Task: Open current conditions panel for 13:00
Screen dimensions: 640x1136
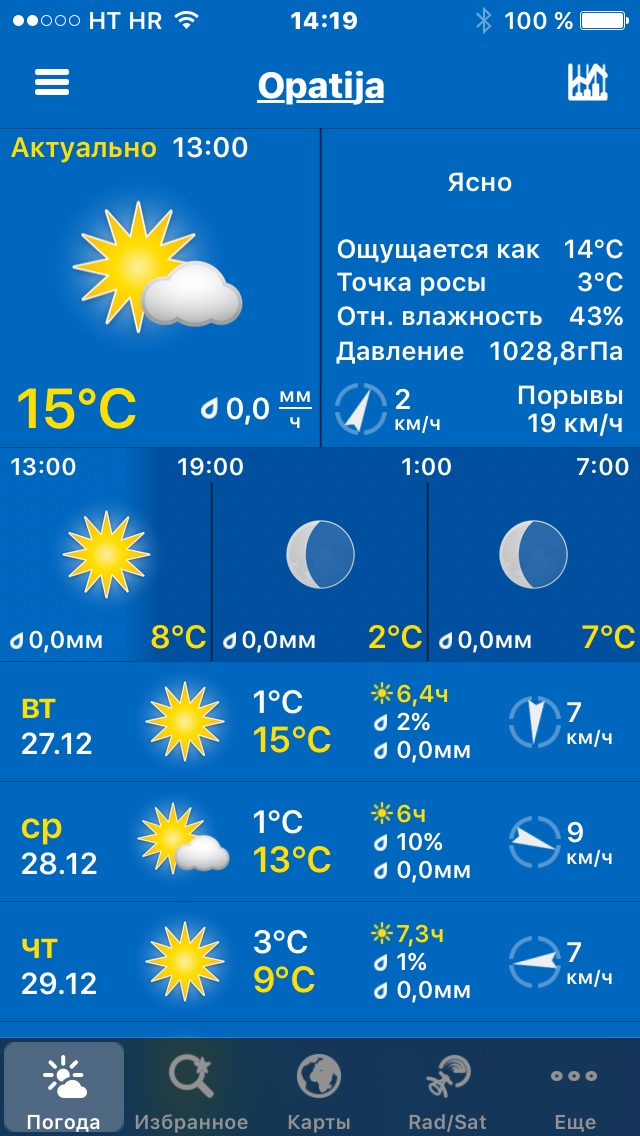Action: [160, 290]
